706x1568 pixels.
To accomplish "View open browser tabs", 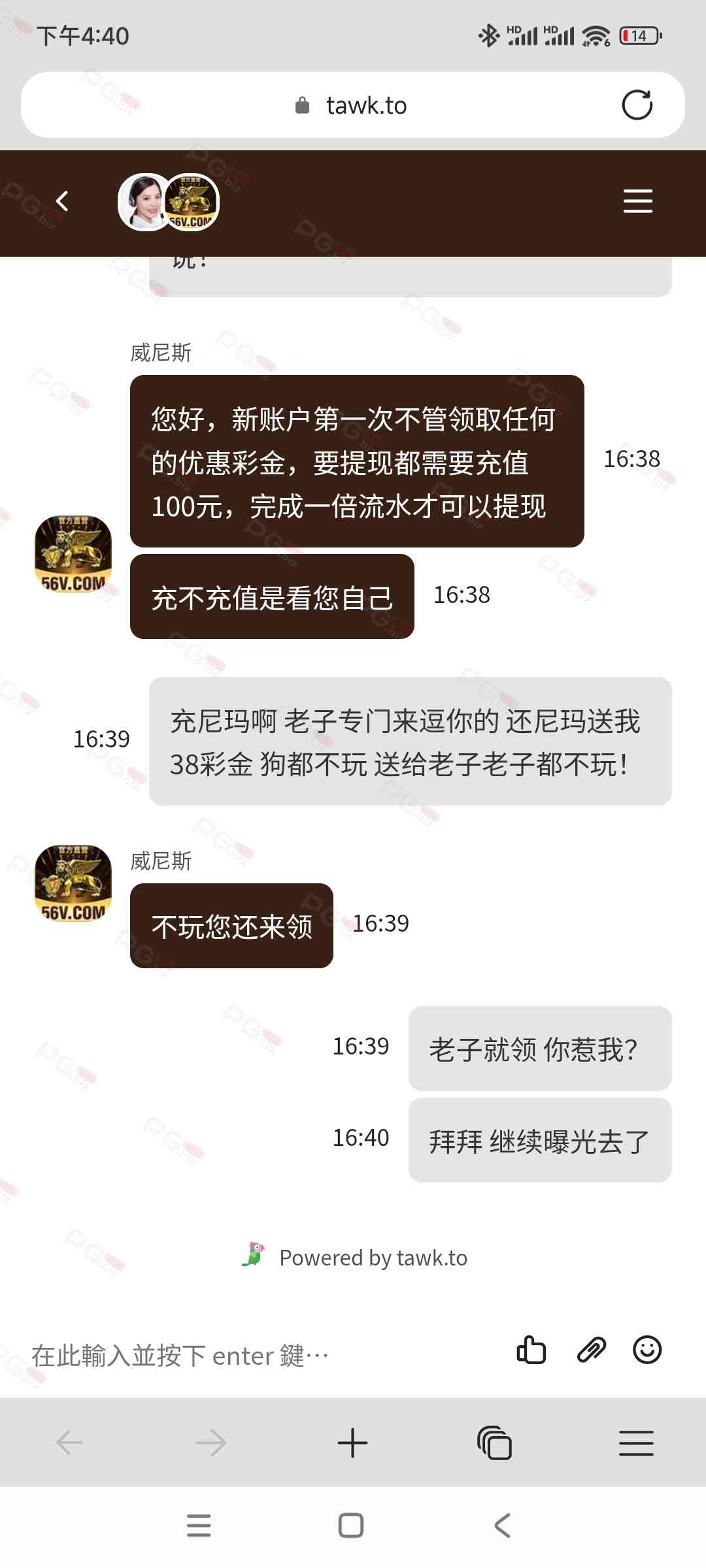I will pos(494,1443).
